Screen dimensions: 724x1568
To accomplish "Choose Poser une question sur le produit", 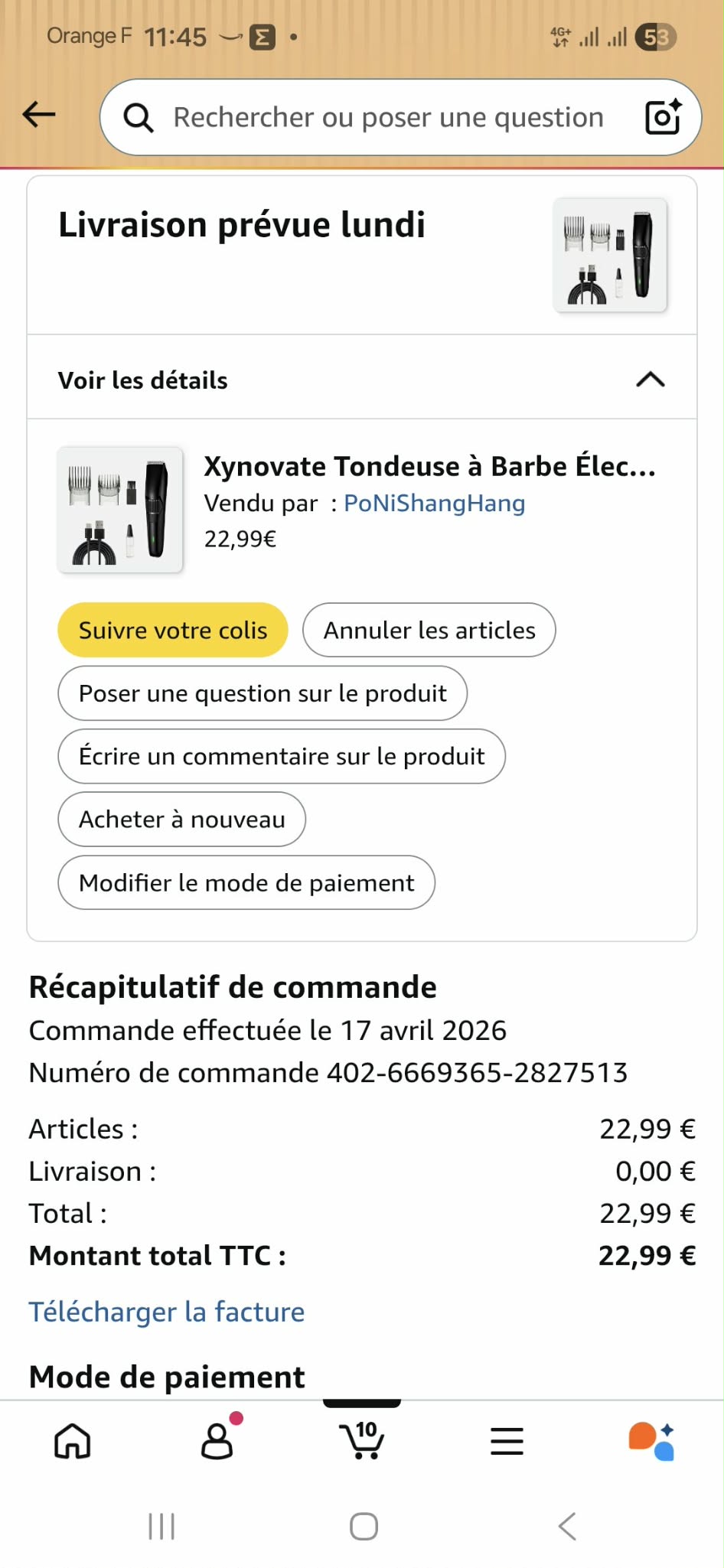I will [x=263, y=693].
